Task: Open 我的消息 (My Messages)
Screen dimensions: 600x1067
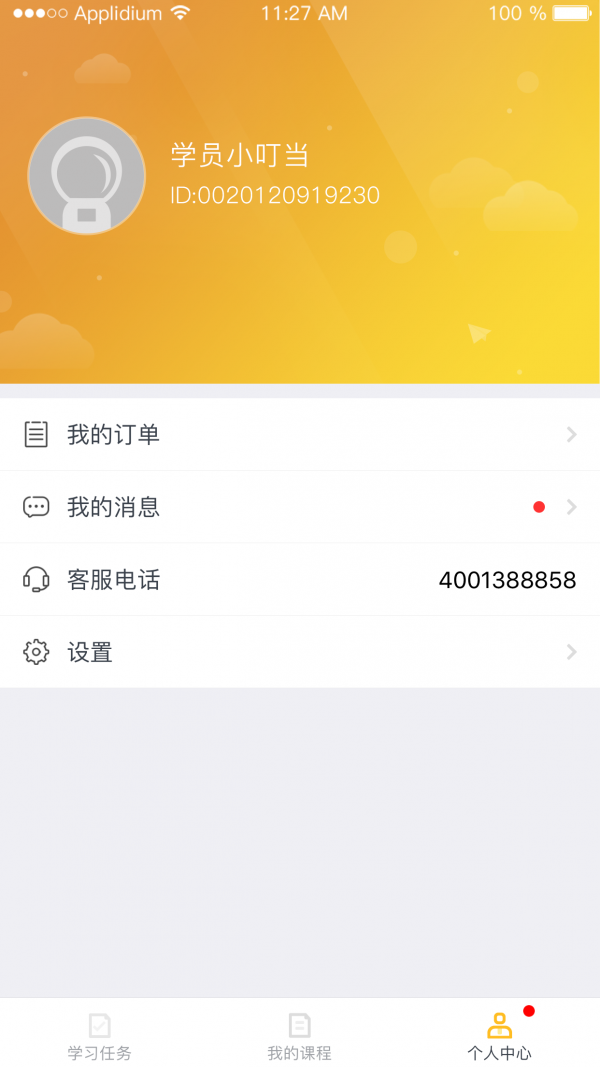Action: pos(300,507)
